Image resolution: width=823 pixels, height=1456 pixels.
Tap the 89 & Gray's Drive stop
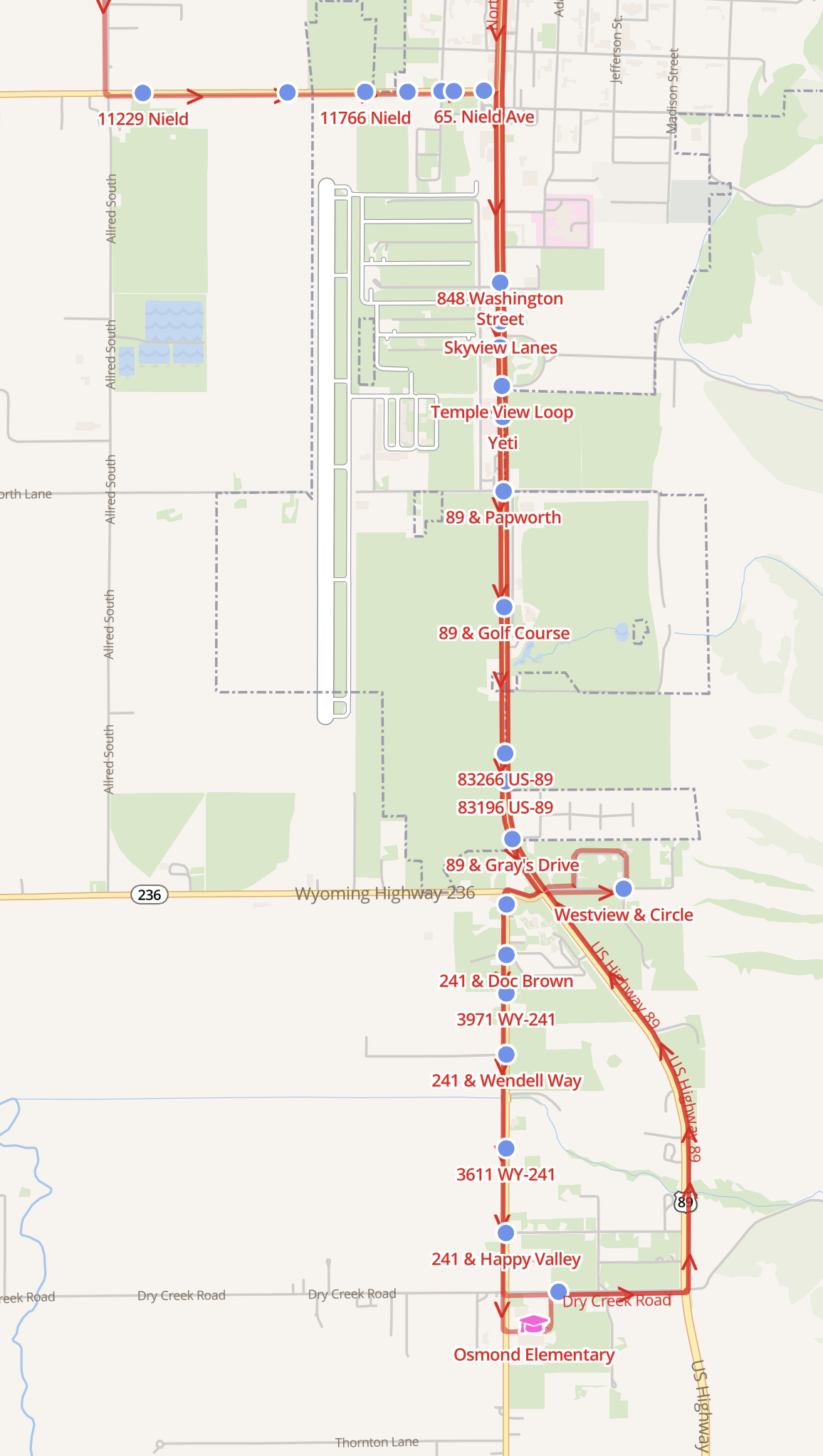[x=512, y=839]
